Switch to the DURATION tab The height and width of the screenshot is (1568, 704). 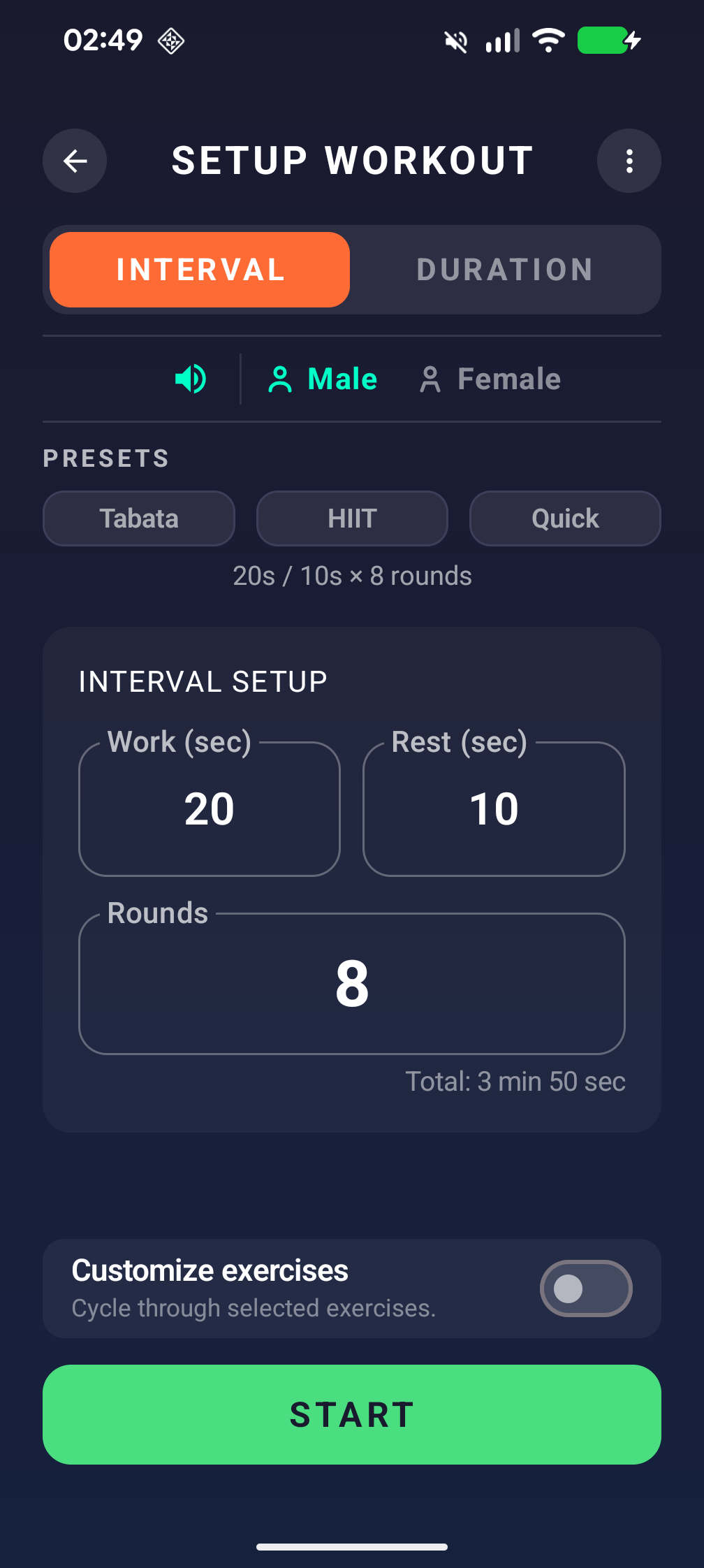(x=504, y=270)
